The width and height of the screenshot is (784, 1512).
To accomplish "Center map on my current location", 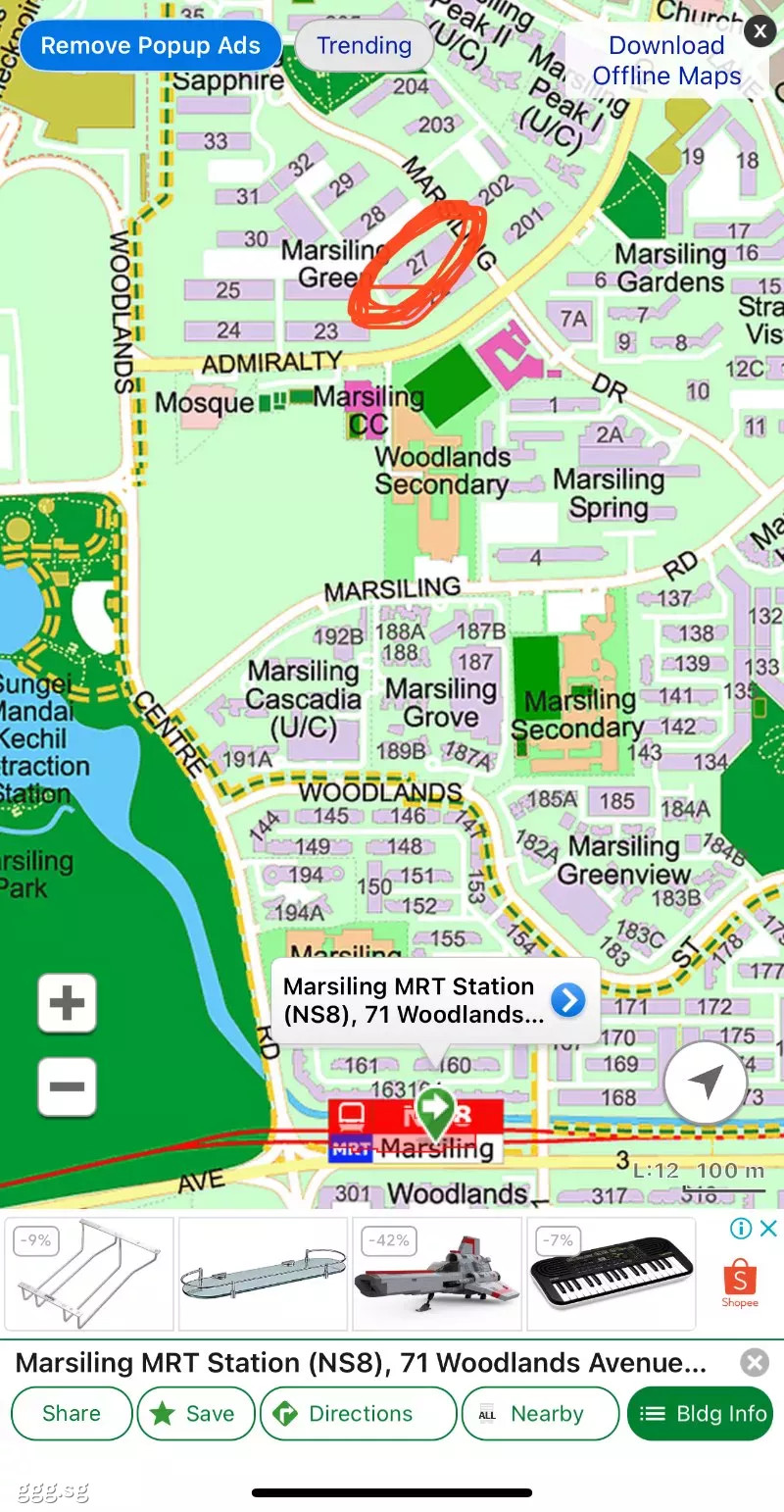I will (705, 1083).
